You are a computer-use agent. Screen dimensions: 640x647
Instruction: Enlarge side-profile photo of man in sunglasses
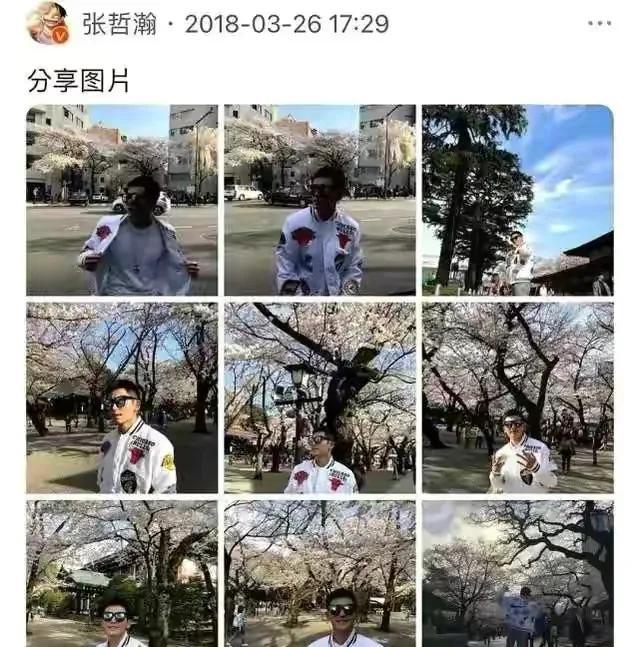(x=121, y=398)
